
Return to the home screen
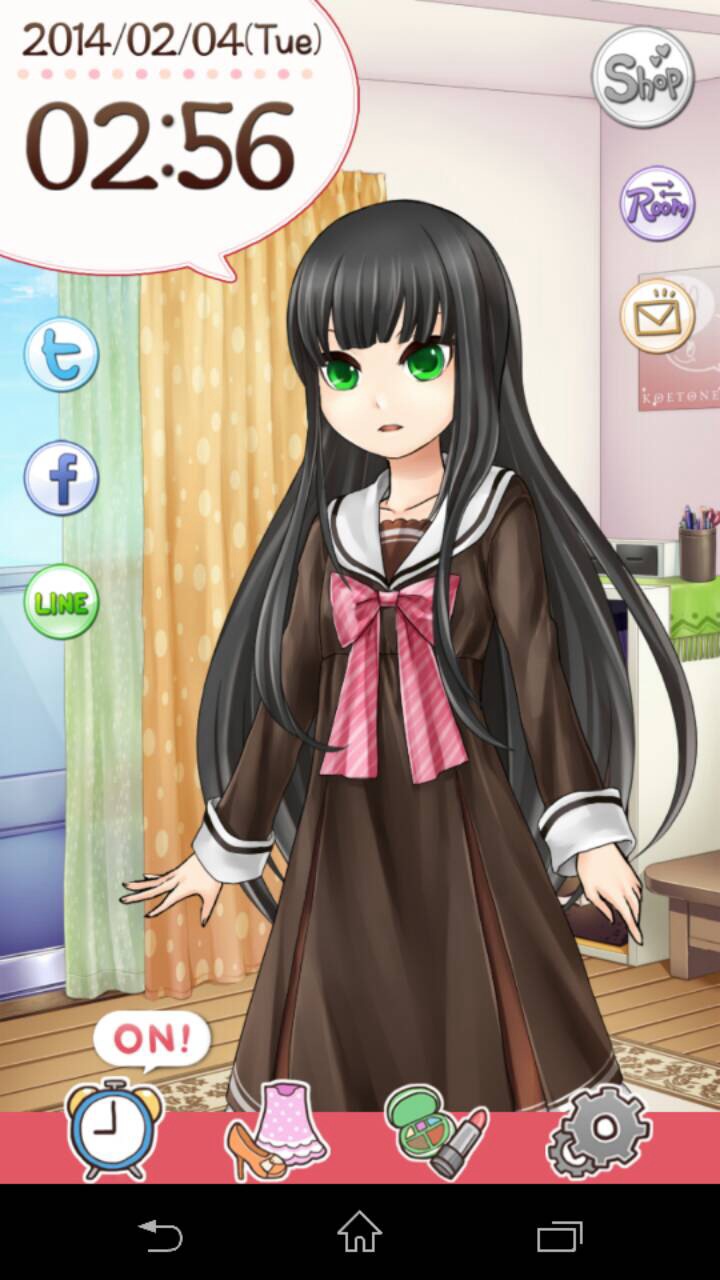coord(359,1233)
